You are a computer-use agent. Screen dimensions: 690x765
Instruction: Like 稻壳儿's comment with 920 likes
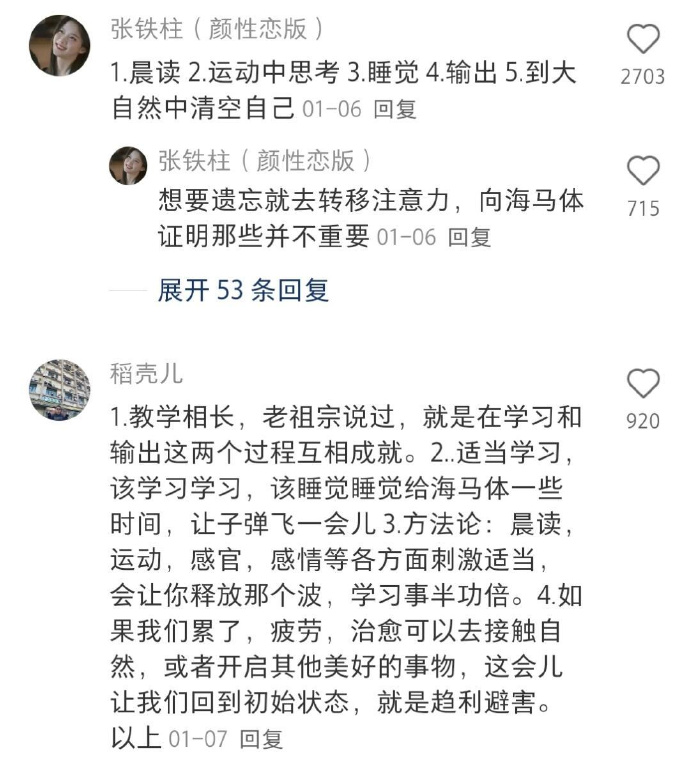coord(643,384)
